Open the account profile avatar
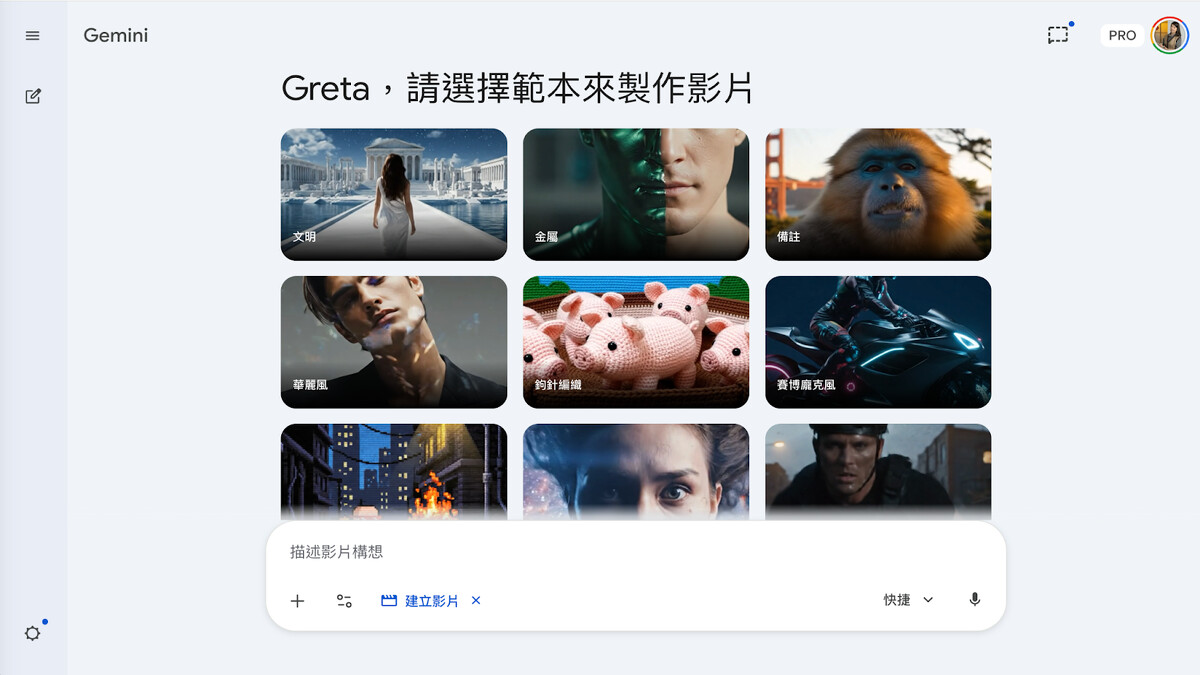The image size is (1200, 675). [x=1169, y=35]
